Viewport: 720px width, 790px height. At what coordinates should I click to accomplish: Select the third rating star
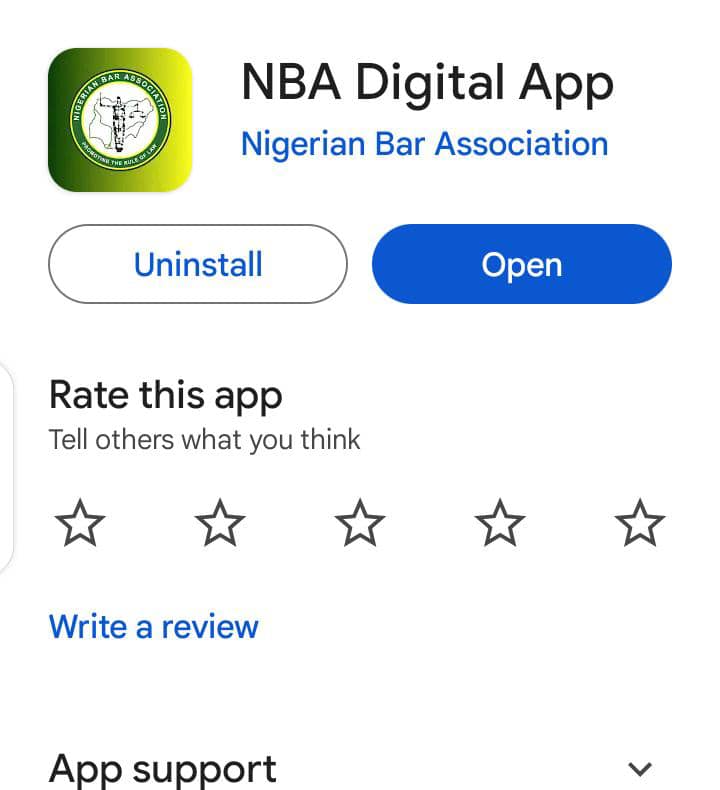[x=359, y=523]
